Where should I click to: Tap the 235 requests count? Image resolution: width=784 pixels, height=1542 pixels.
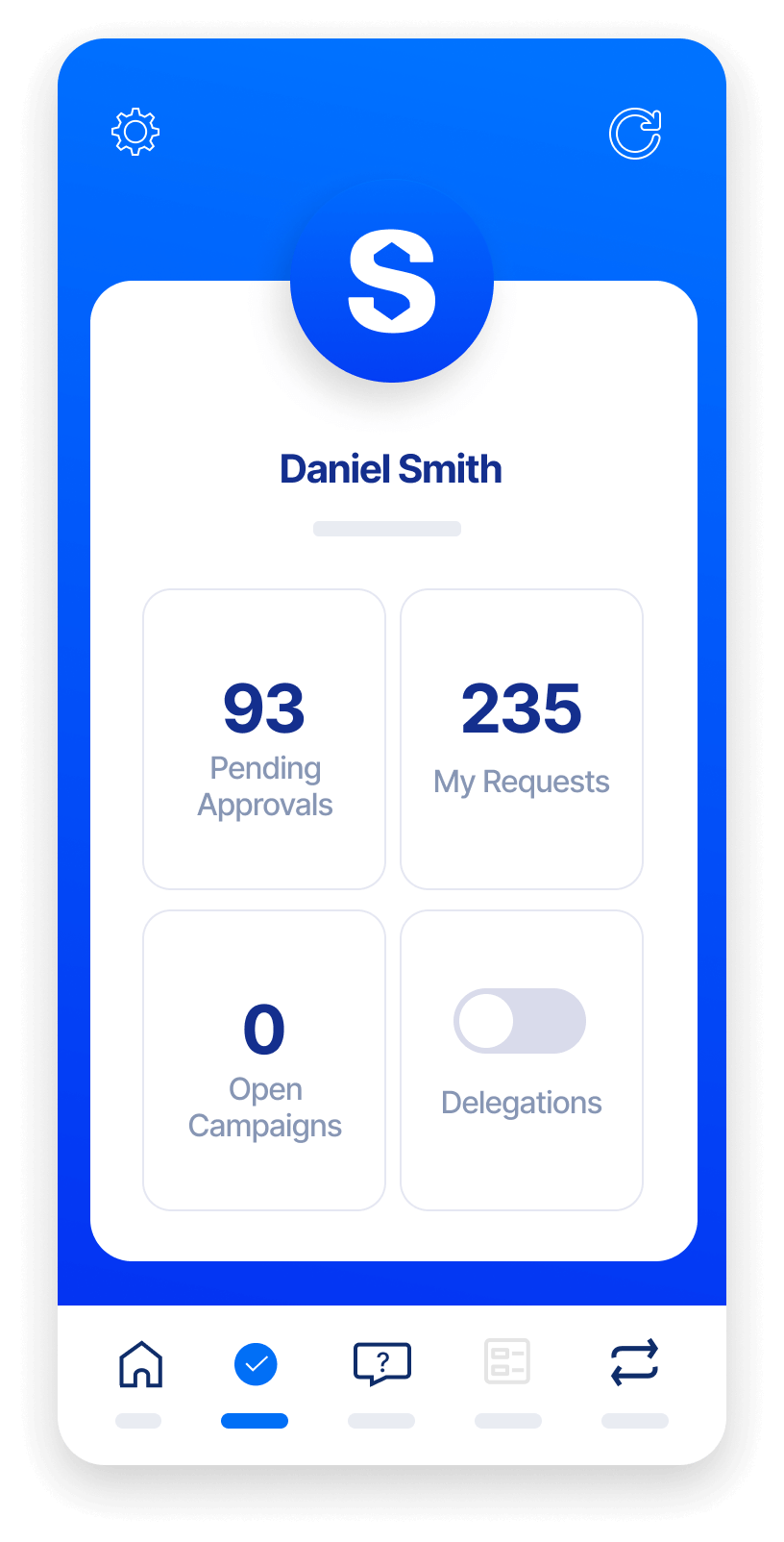coord(521,707)
